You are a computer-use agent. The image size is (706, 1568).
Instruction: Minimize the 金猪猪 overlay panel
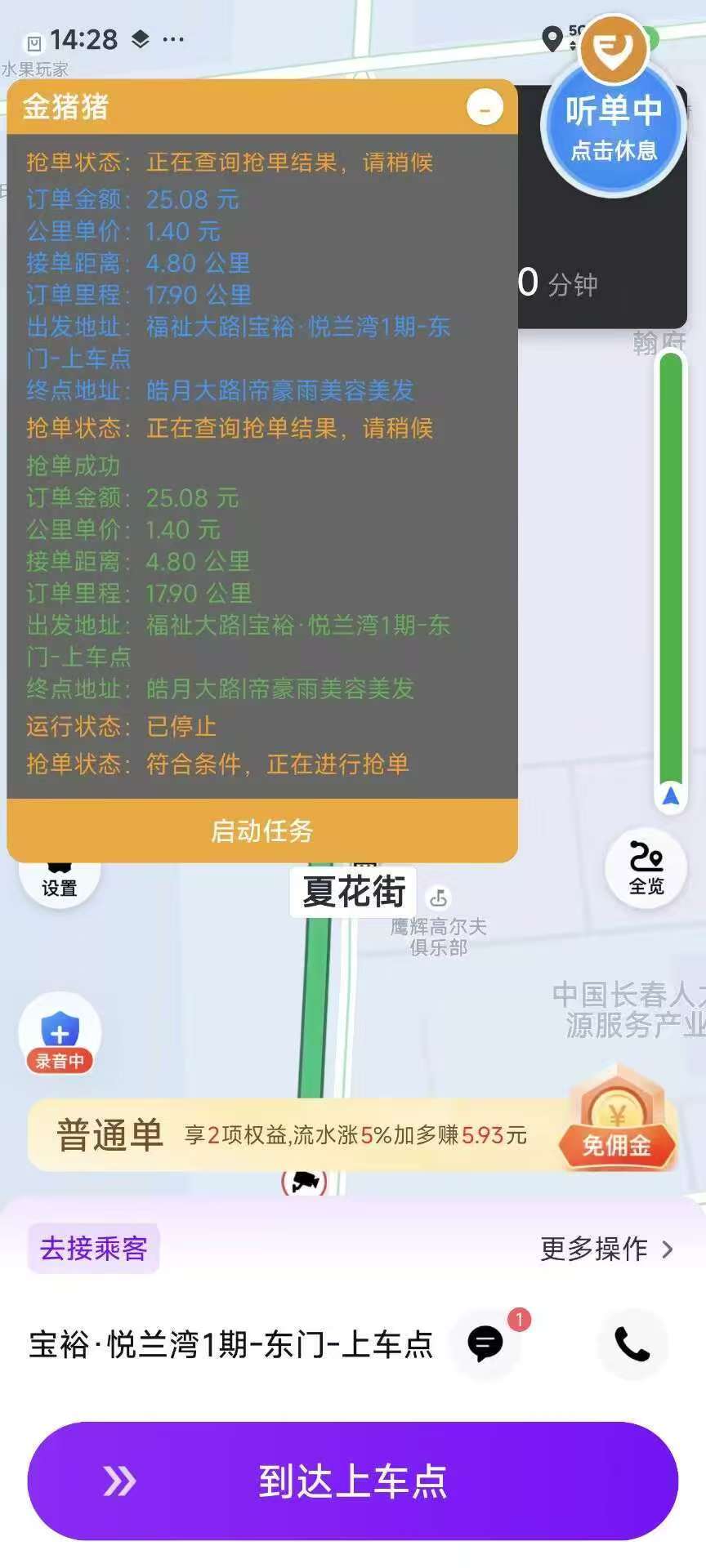coord(485,108)
